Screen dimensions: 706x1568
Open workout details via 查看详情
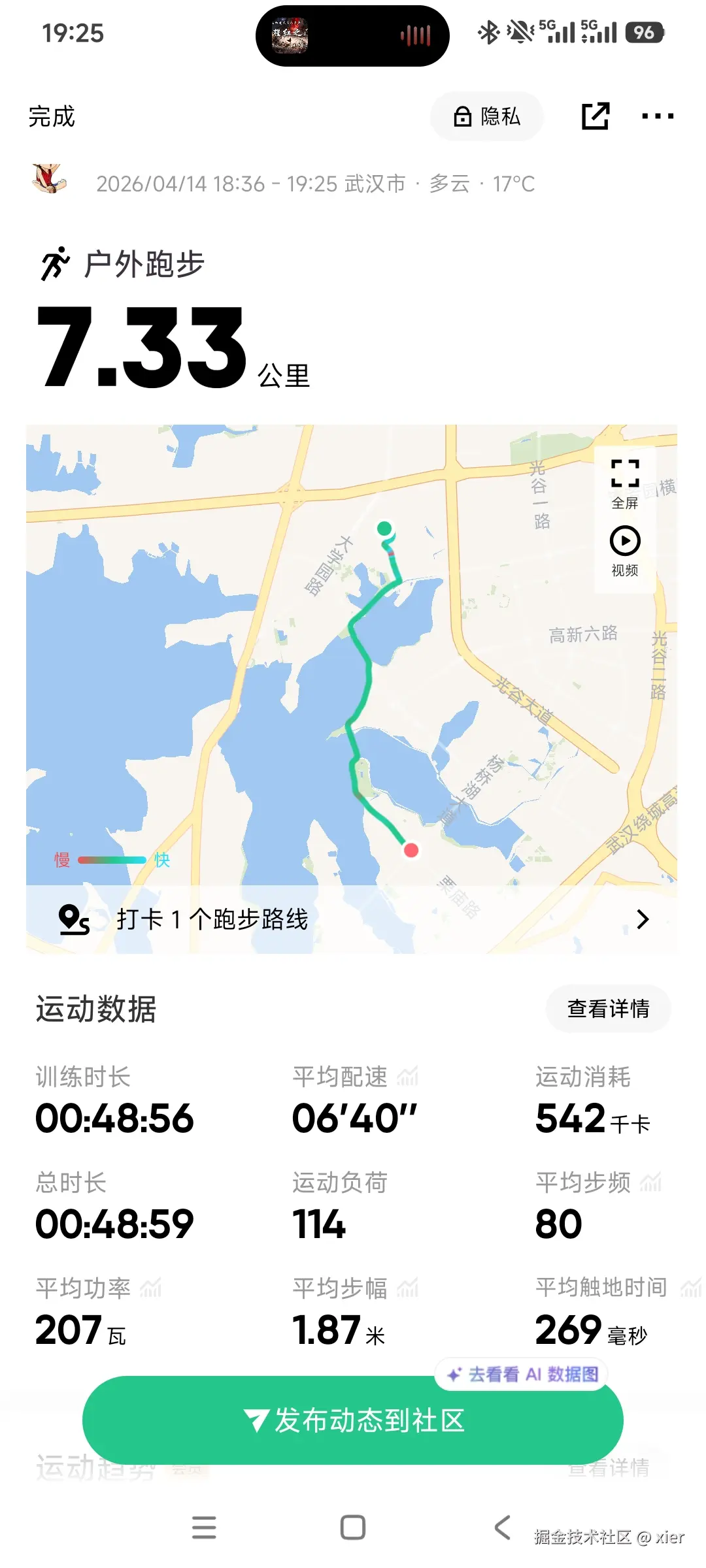(607, 1009)
